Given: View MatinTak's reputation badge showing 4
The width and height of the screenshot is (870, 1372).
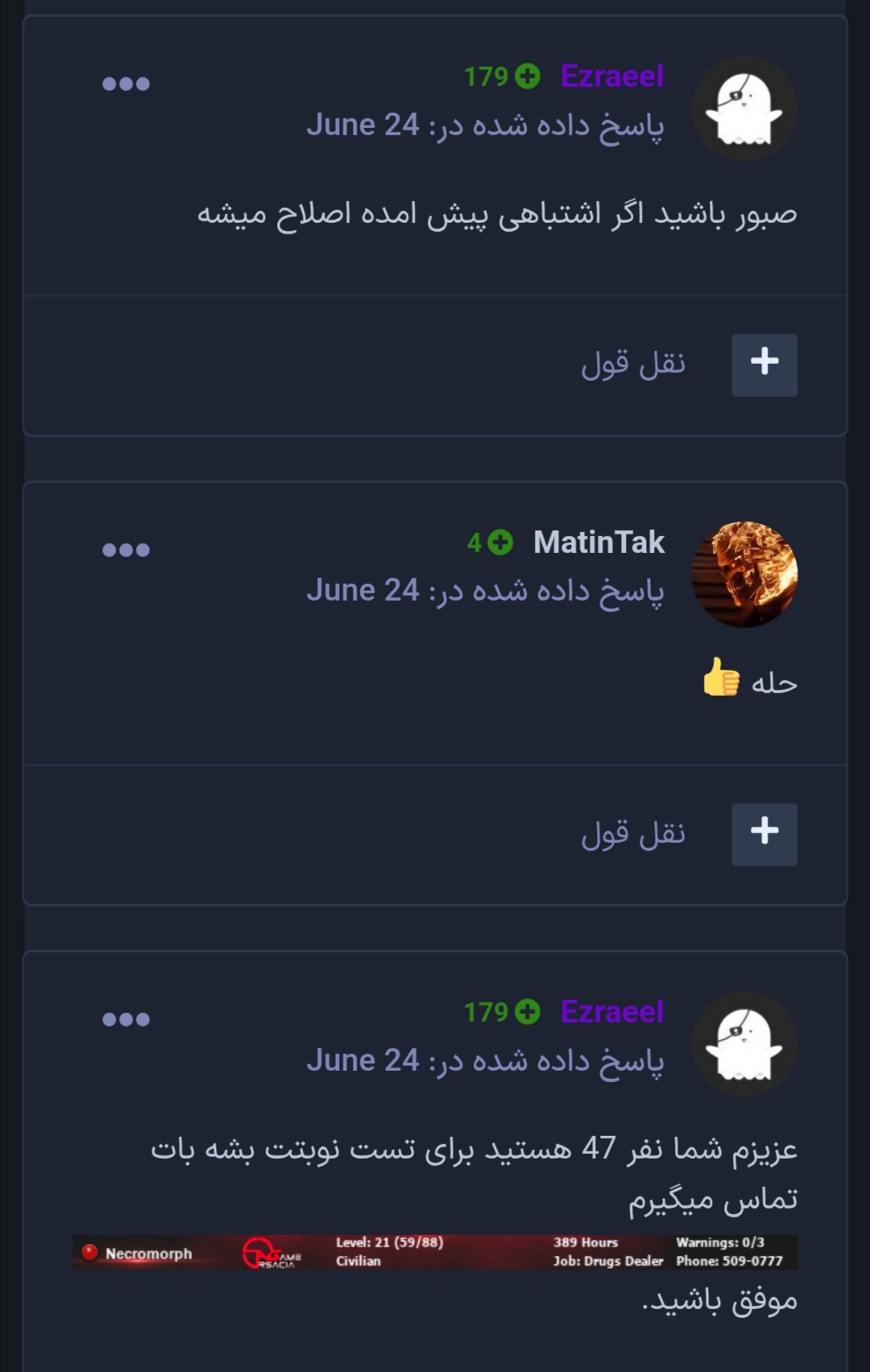Looking at the screenshot, I should [x=490, y=543].
